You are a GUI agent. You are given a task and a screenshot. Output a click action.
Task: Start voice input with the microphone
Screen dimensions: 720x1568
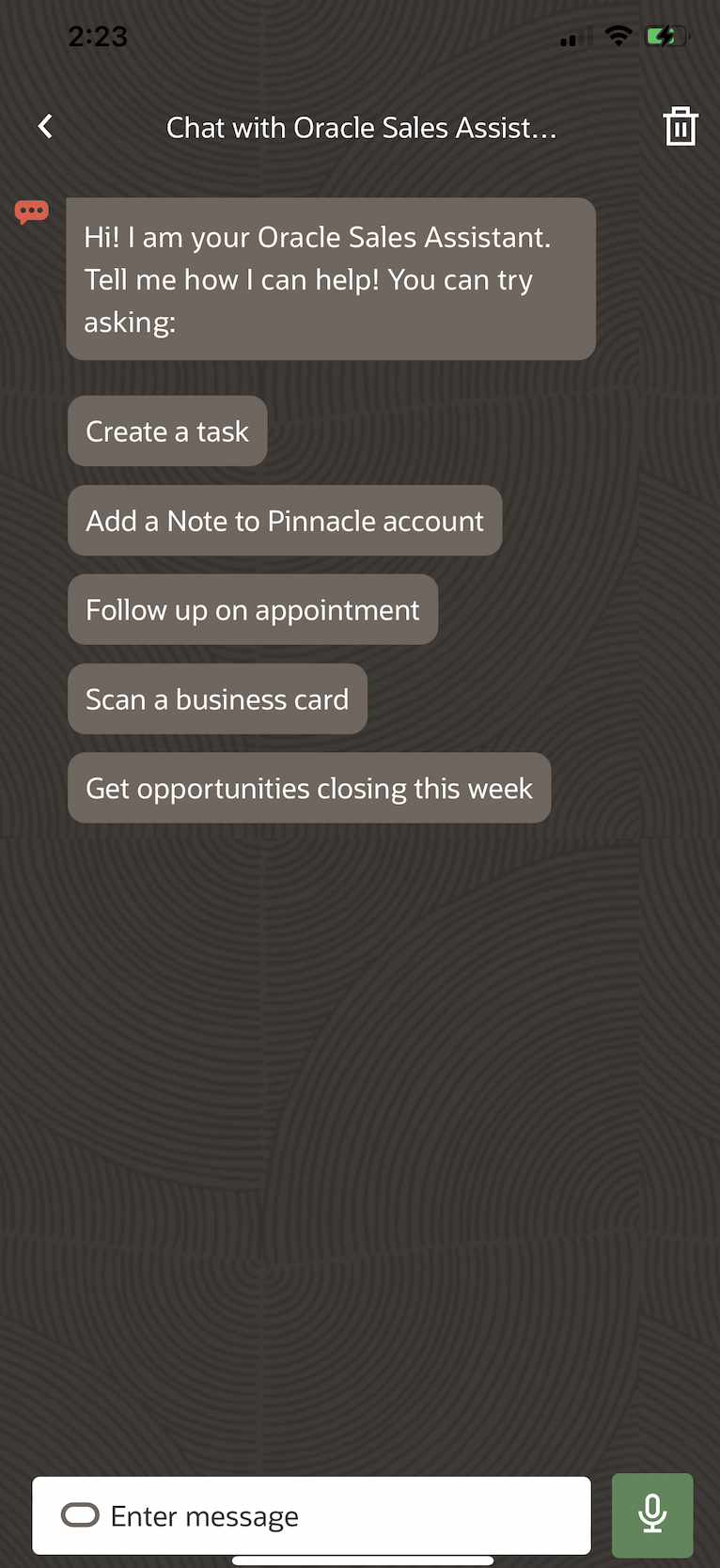pyautogui.click(x=652, y=1515)
